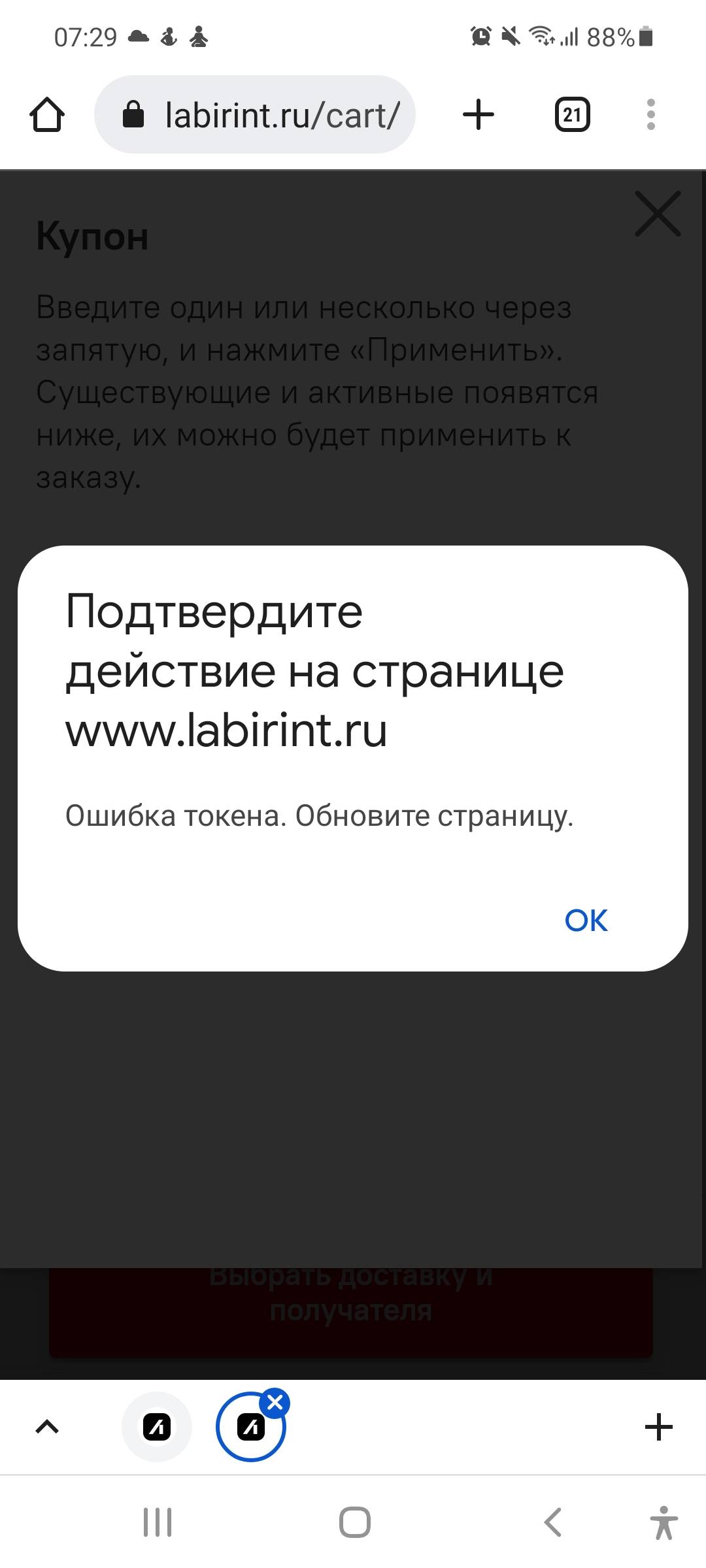Add a new tab to the bottom tab group
706x1568 pixels.
(x=659, y=1427)
